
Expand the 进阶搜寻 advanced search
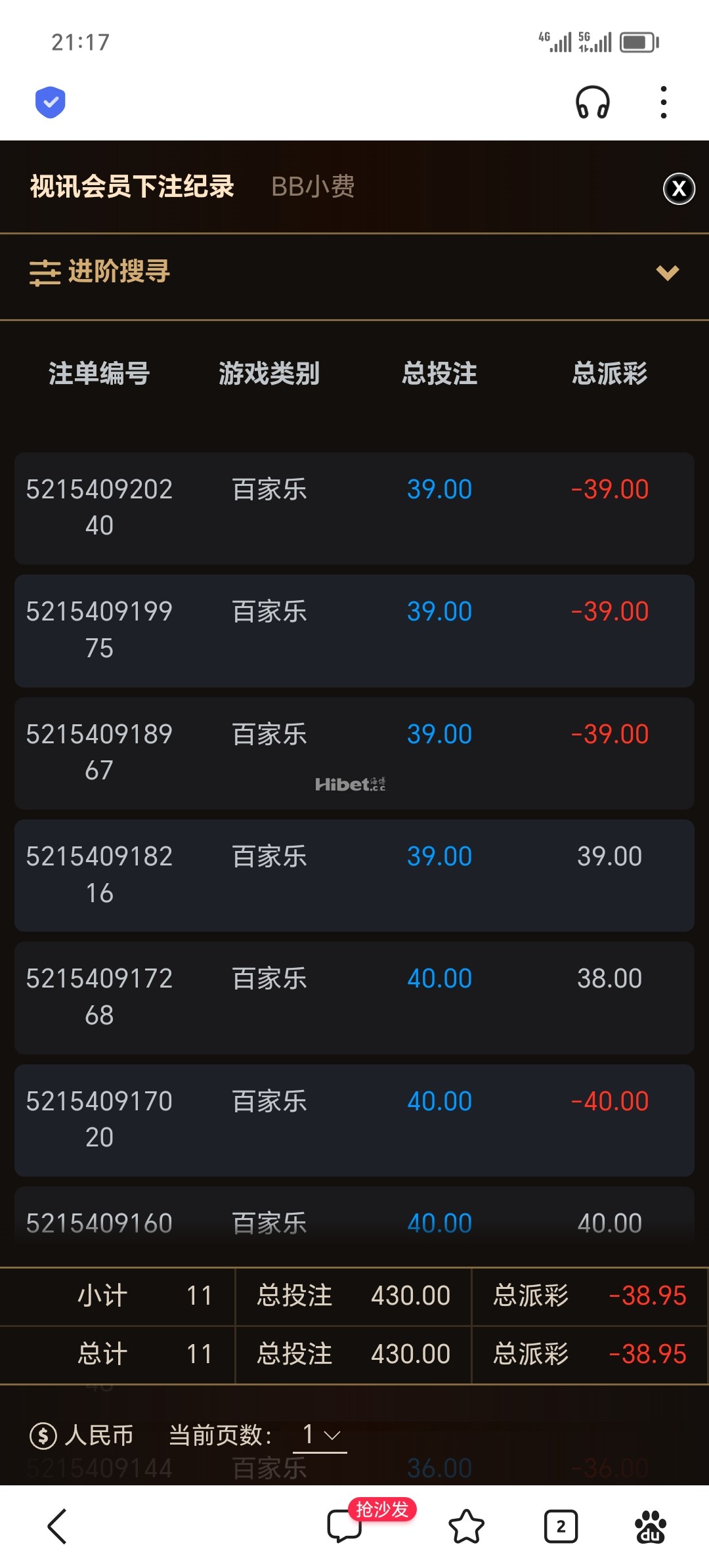[354, 272]
